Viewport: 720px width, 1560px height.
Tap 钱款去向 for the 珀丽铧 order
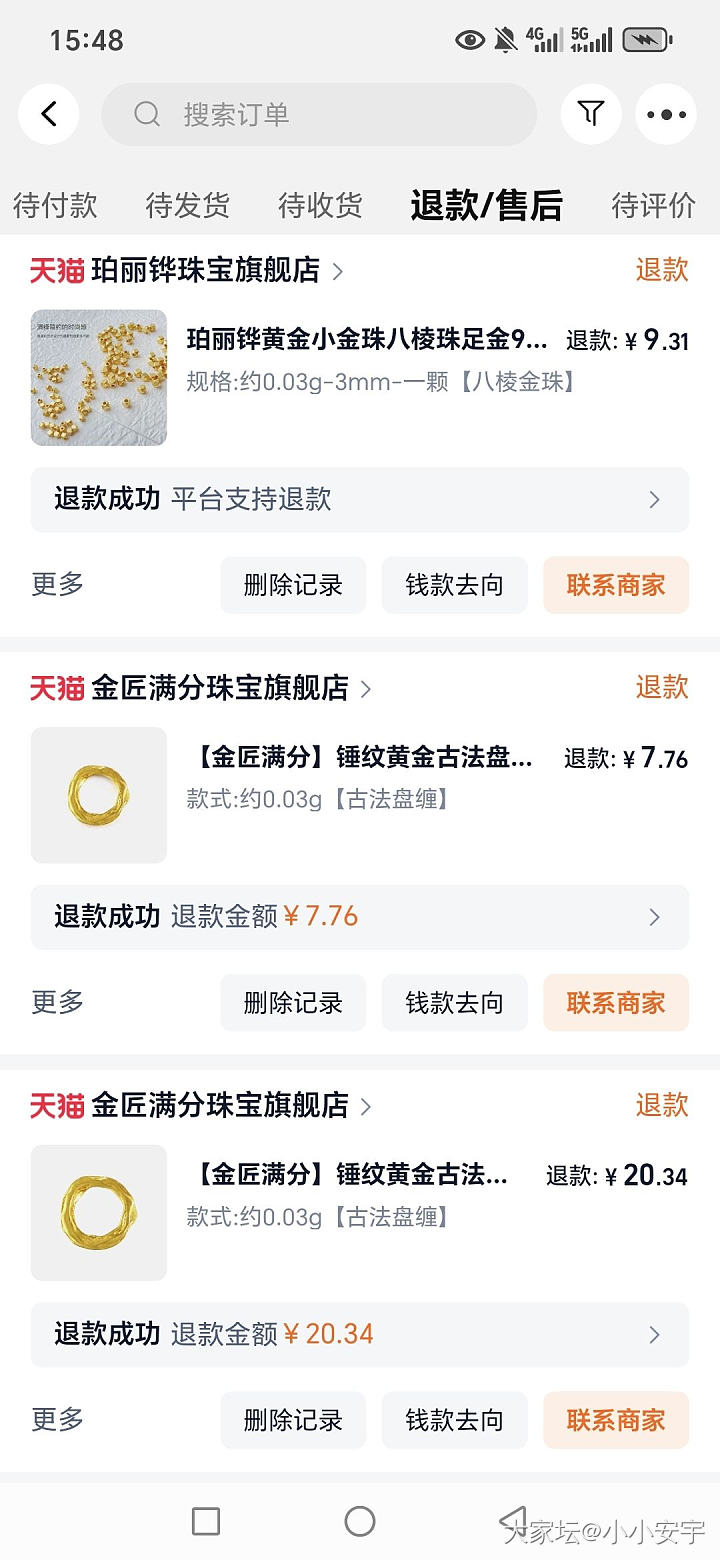point(454,585)
